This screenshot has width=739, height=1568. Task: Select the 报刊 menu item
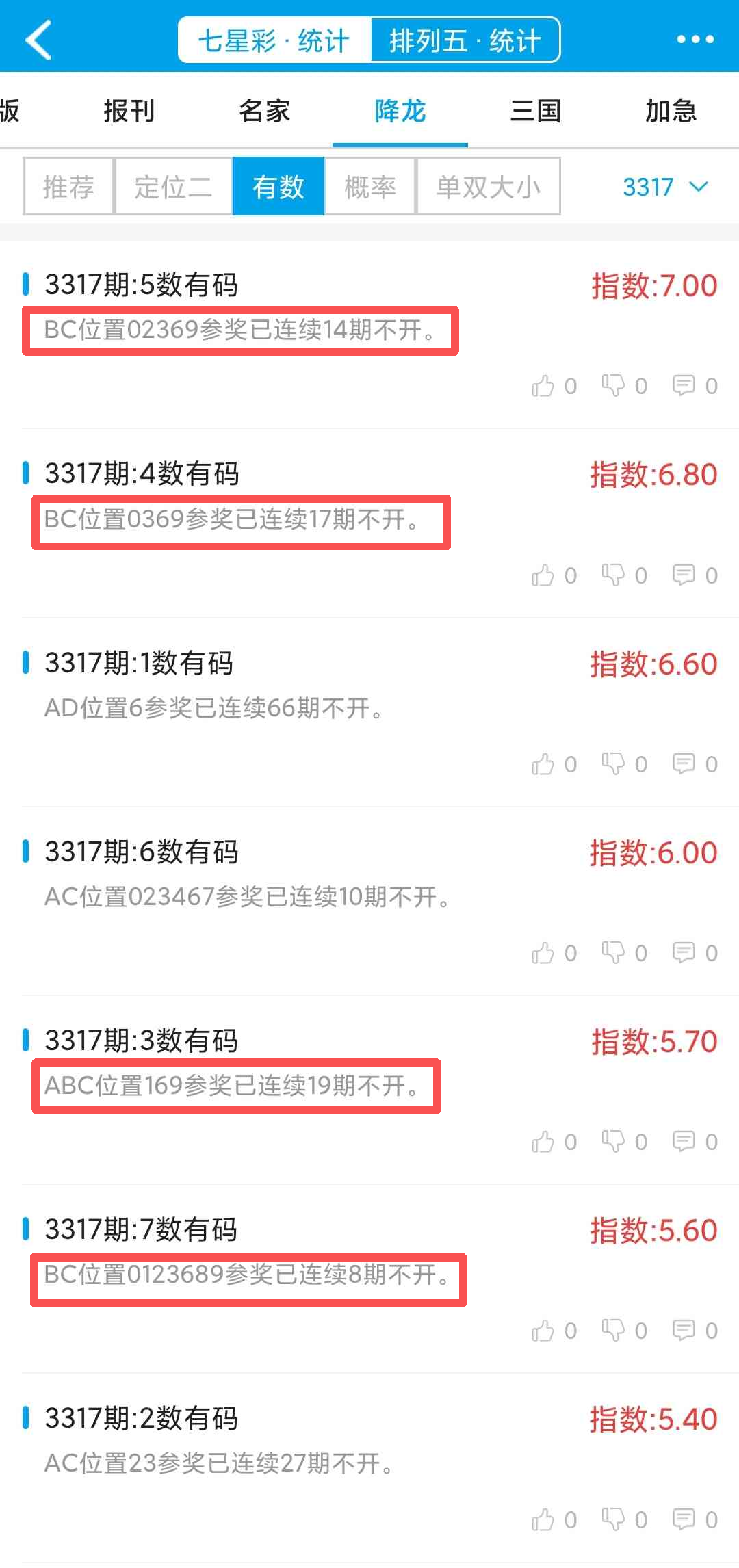(129, 110)
